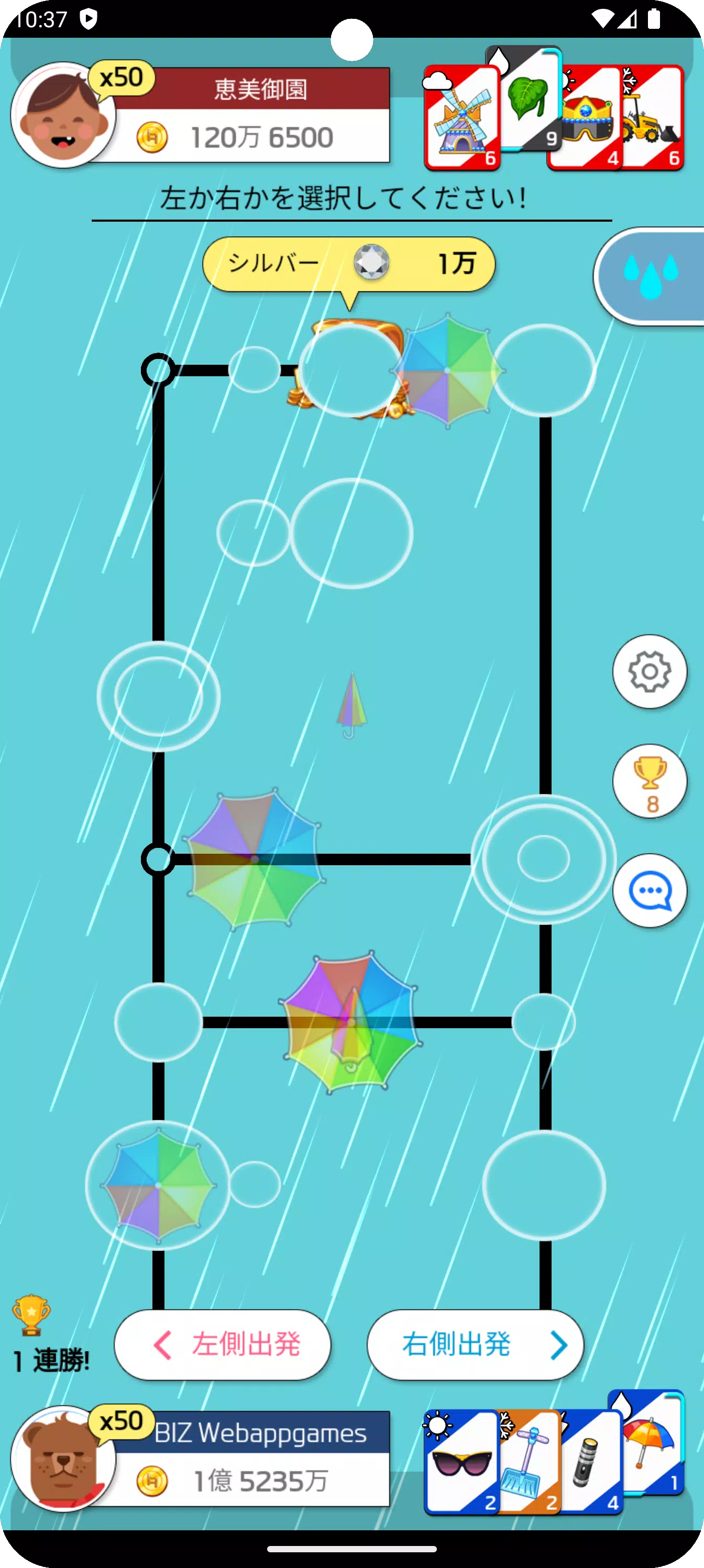Screen dimensions: 704x1568
Task: Open the chat bubble button
Action: pos(649,890)
